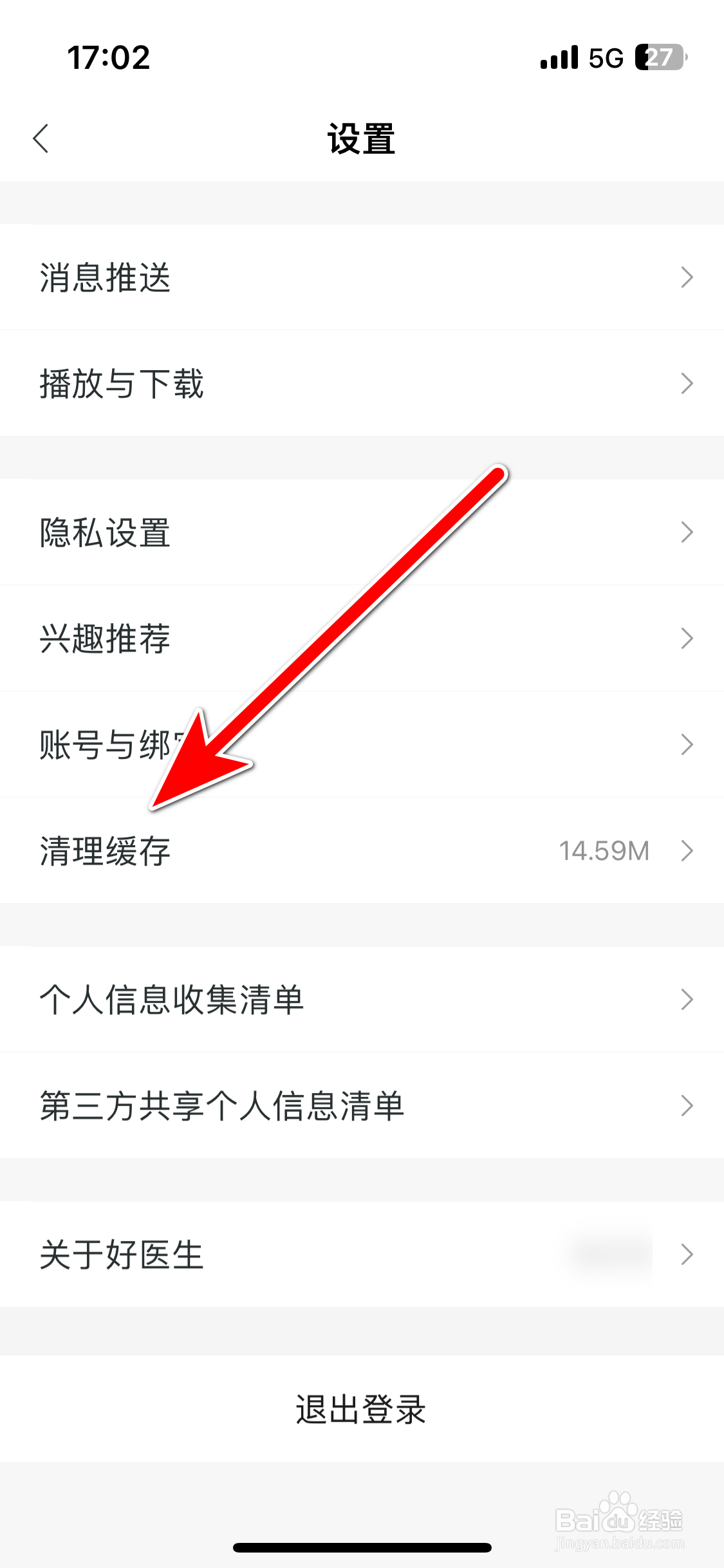The width and height of the screenshot is (724, 1568).
Task: Tap the back arrow to leave Settings
Action: click(x=41, y=138)
